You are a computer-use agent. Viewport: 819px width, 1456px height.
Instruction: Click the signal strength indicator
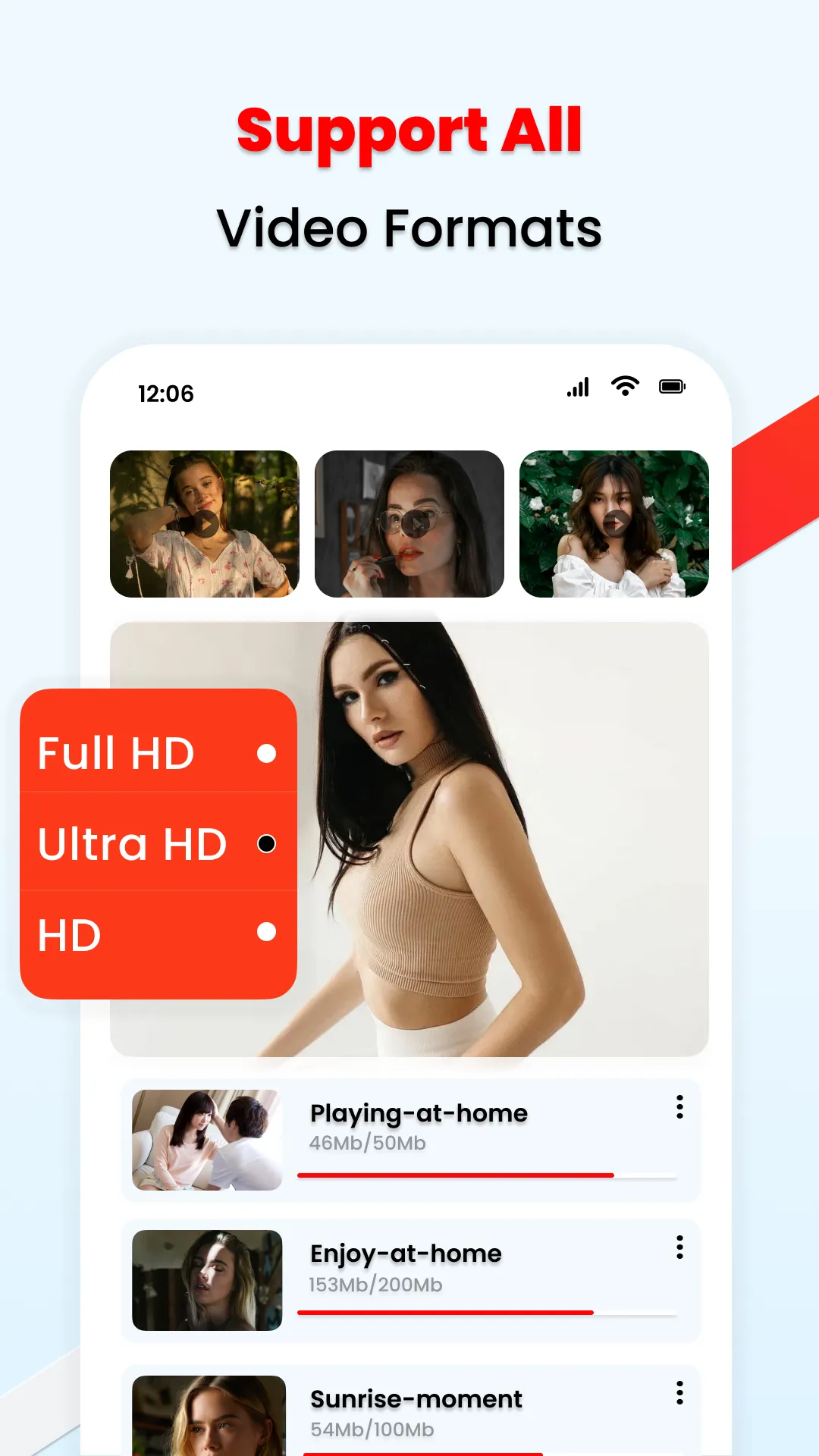[x=578, y=388]
